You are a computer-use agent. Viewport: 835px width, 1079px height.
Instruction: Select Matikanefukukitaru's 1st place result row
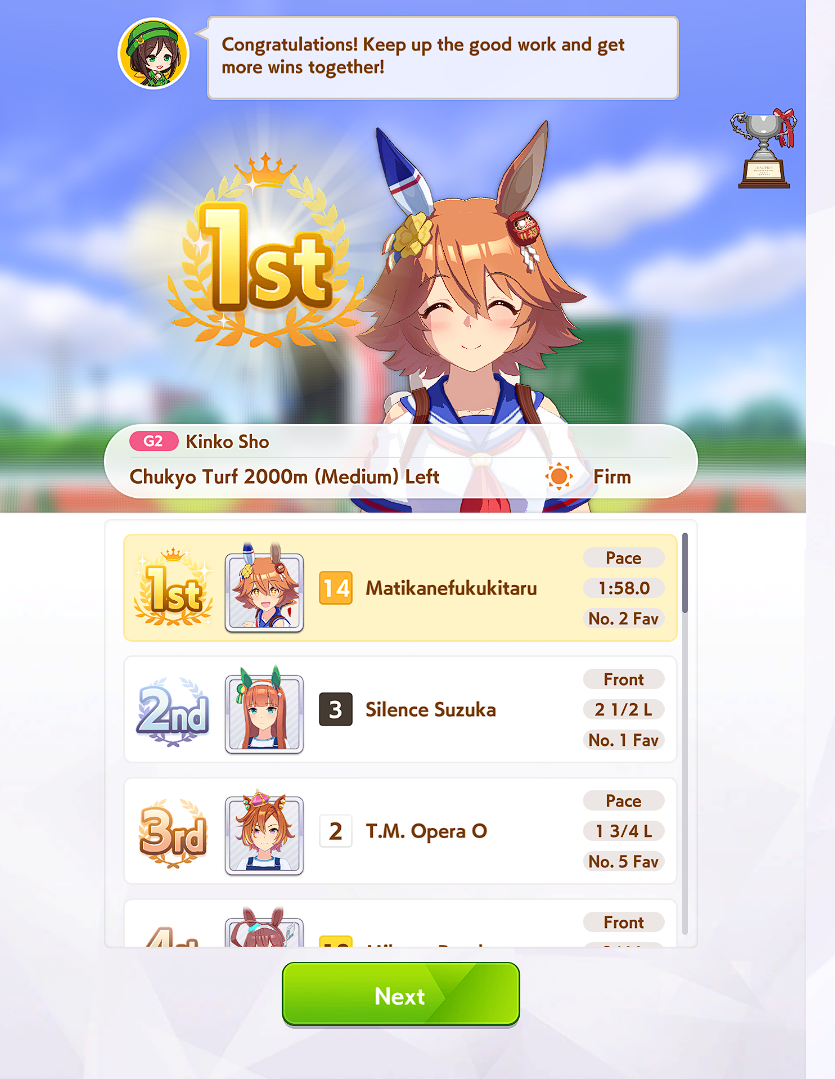point(400,588)
